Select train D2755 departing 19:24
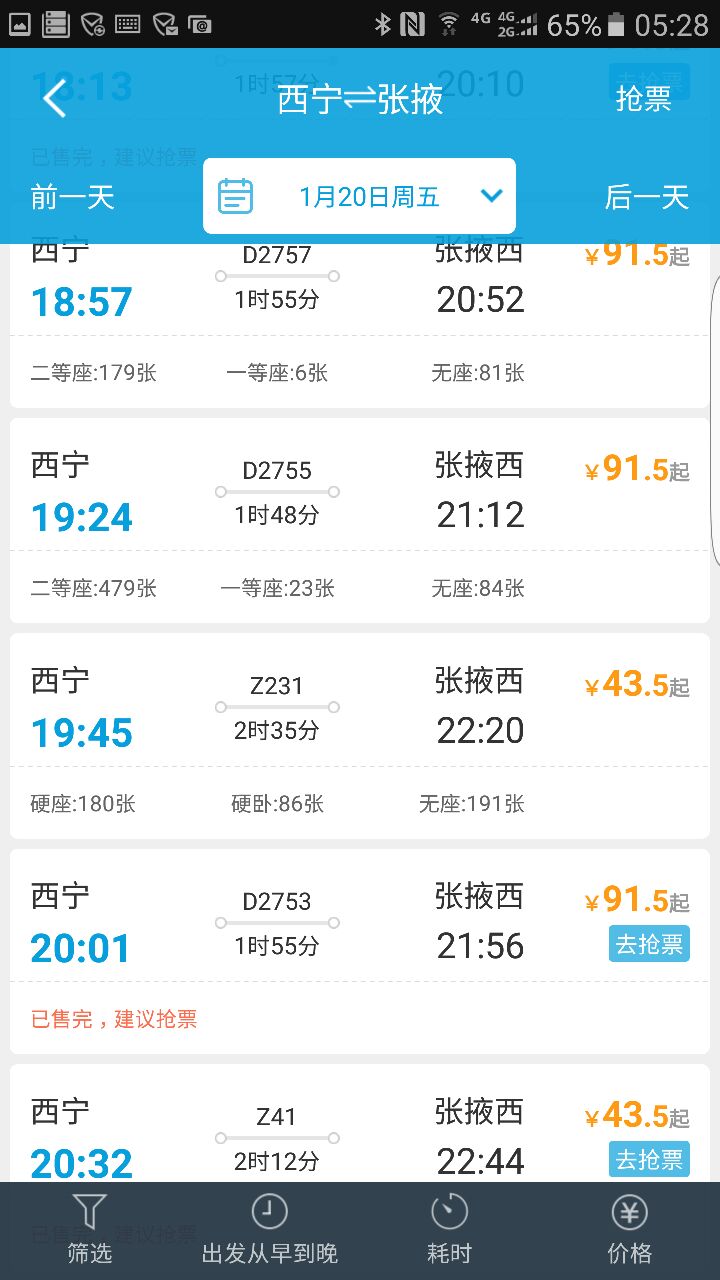The width and height of the screenshot is (720, 1280). 360,521
